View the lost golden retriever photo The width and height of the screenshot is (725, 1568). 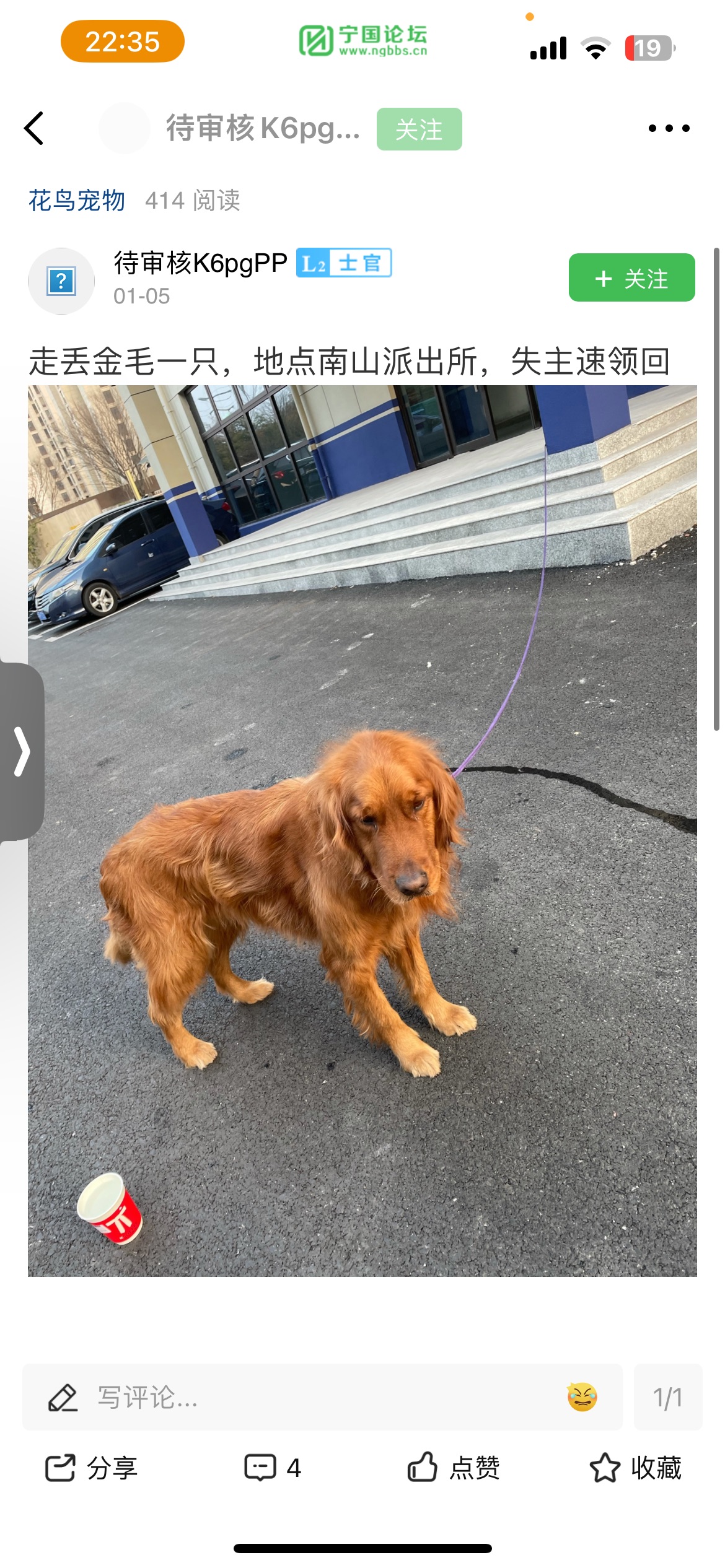[x=362, y=830]
